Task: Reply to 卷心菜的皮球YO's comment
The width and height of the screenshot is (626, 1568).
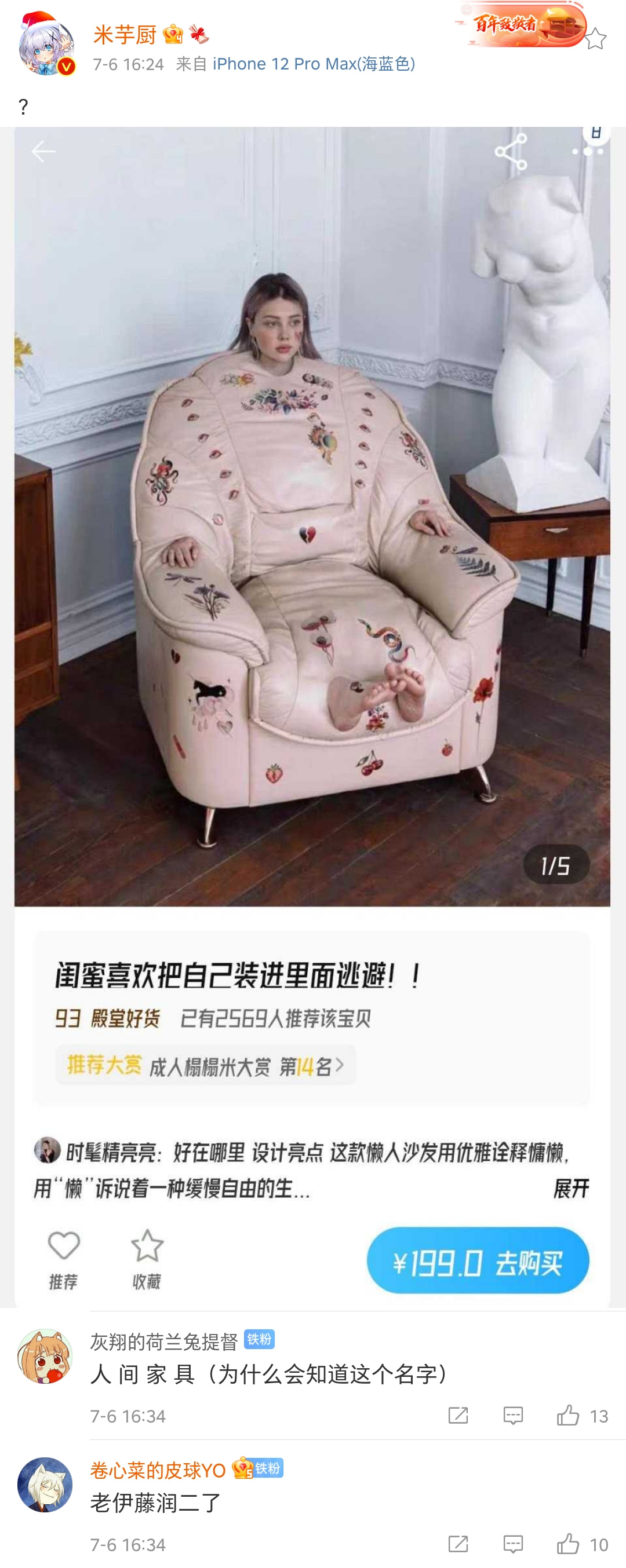Action: [x=513, y=1544]
